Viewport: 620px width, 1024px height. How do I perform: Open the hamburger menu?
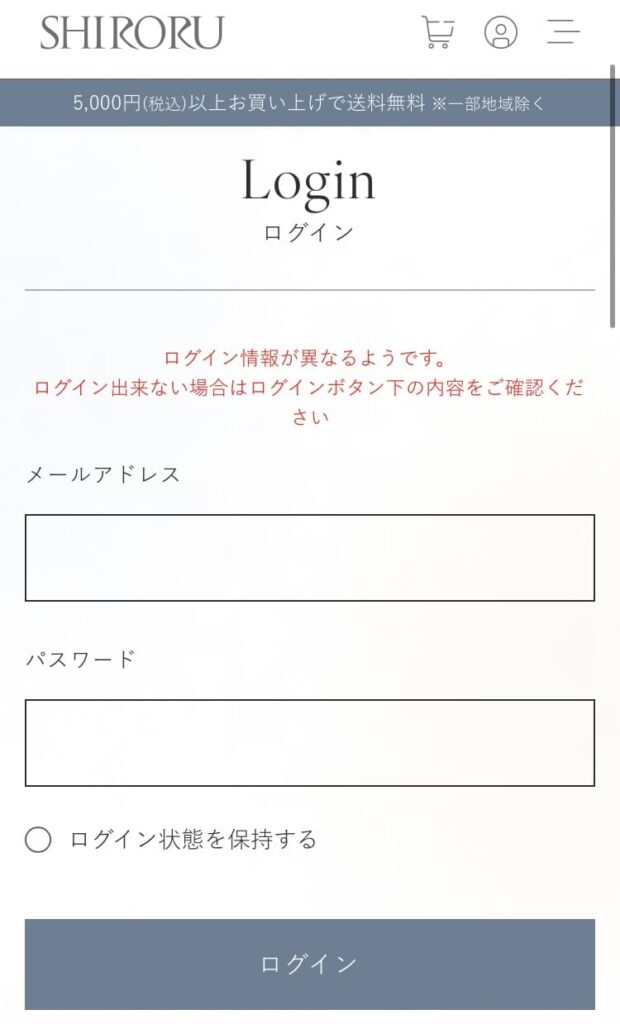(563, 31)
